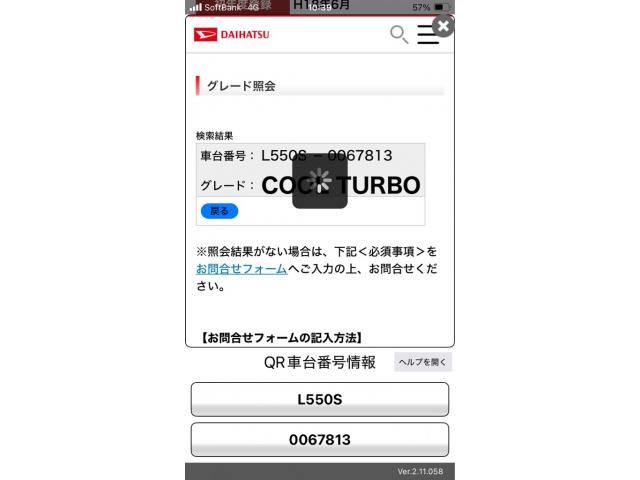The image size is (640, 480).
Task: Open the hamburger menu
Action: 427,35
